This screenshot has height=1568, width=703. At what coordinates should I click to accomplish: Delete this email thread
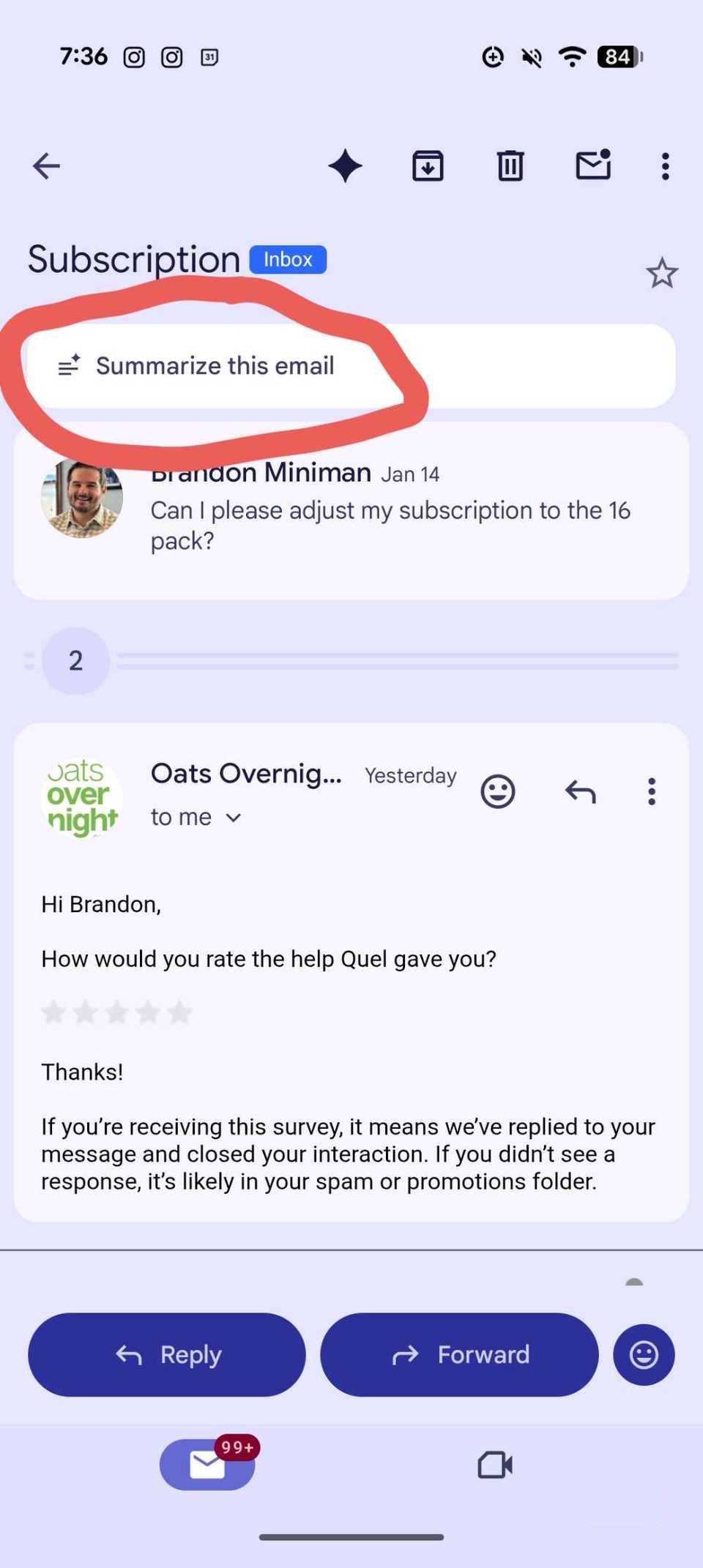pyautogui.click(x=510, y=166)
